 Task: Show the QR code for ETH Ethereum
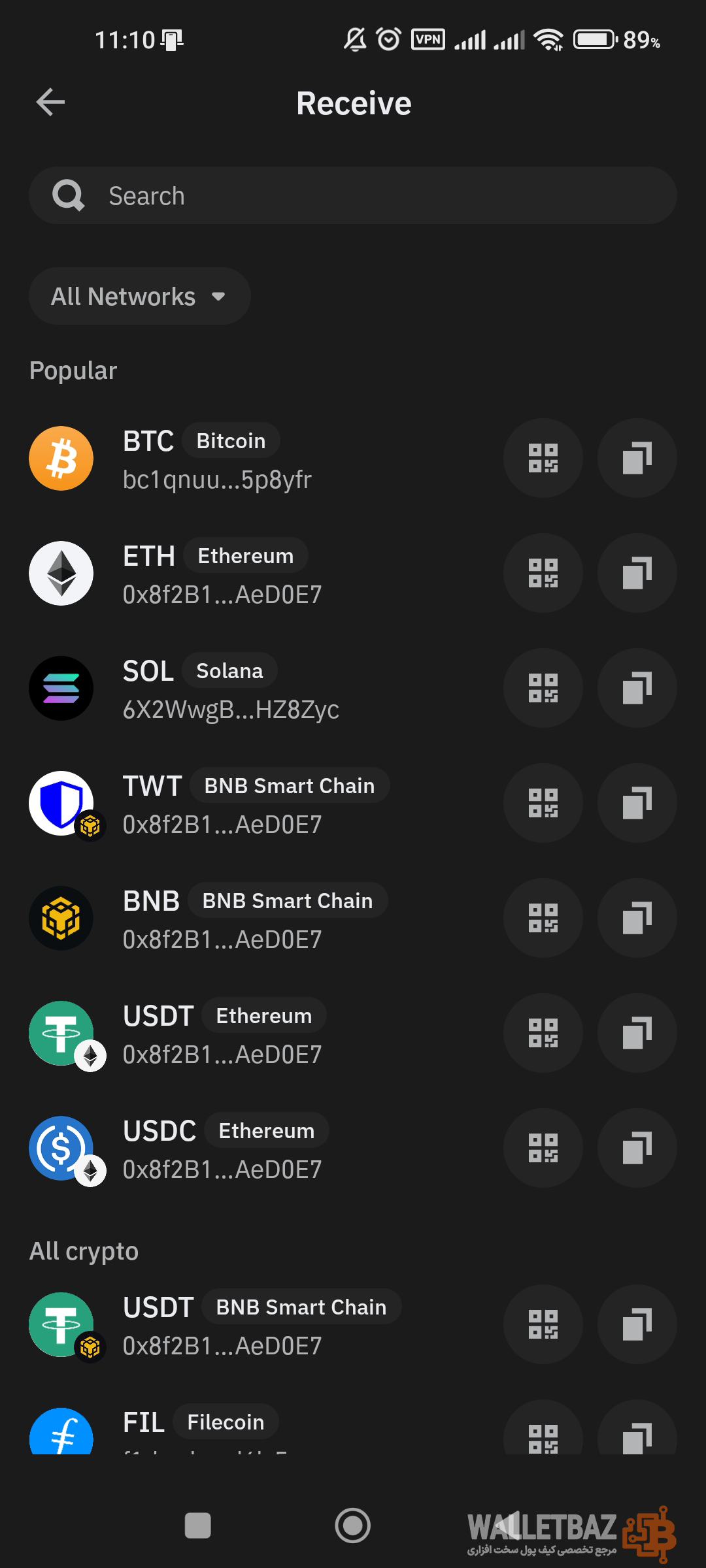click(543, 573)
